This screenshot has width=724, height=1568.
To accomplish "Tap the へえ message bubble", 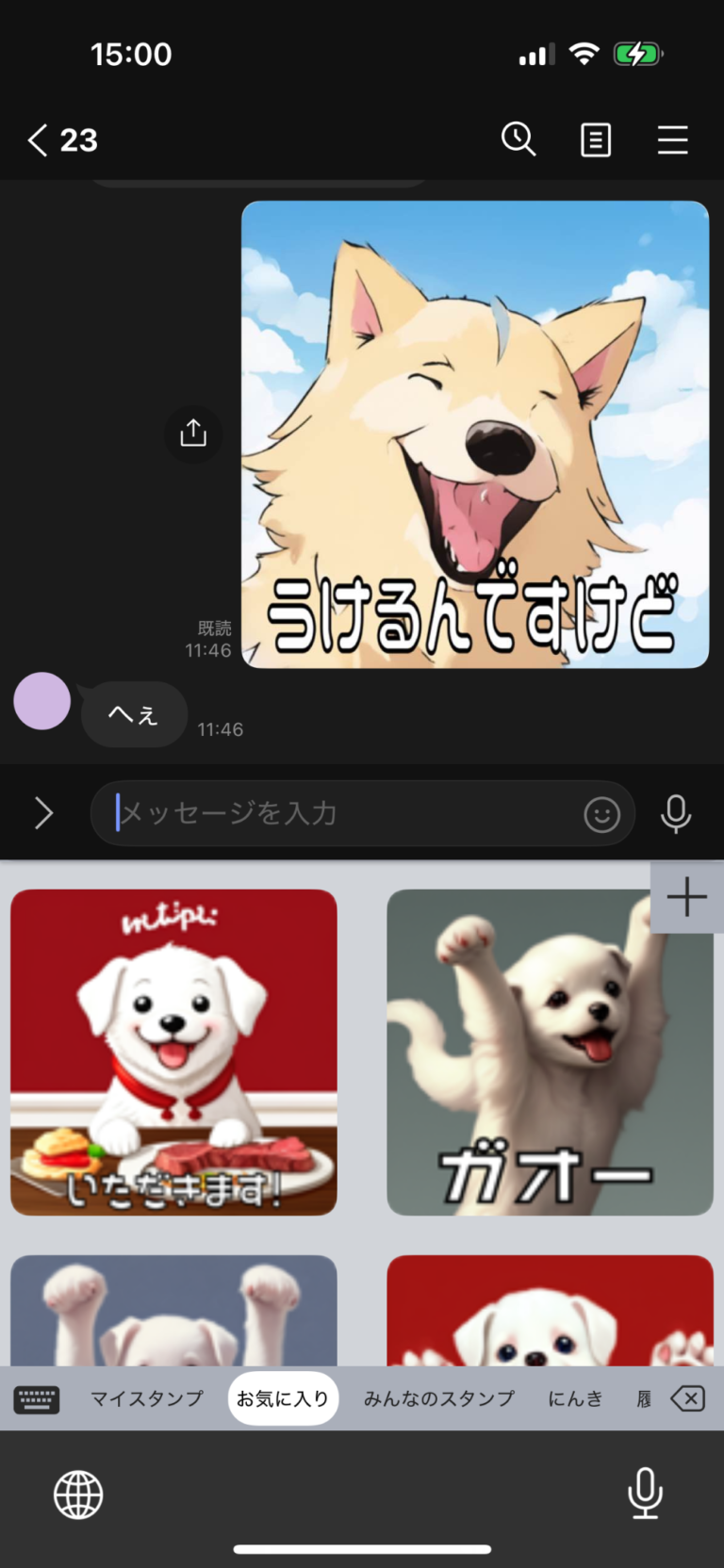I will [x=134, y=714].
